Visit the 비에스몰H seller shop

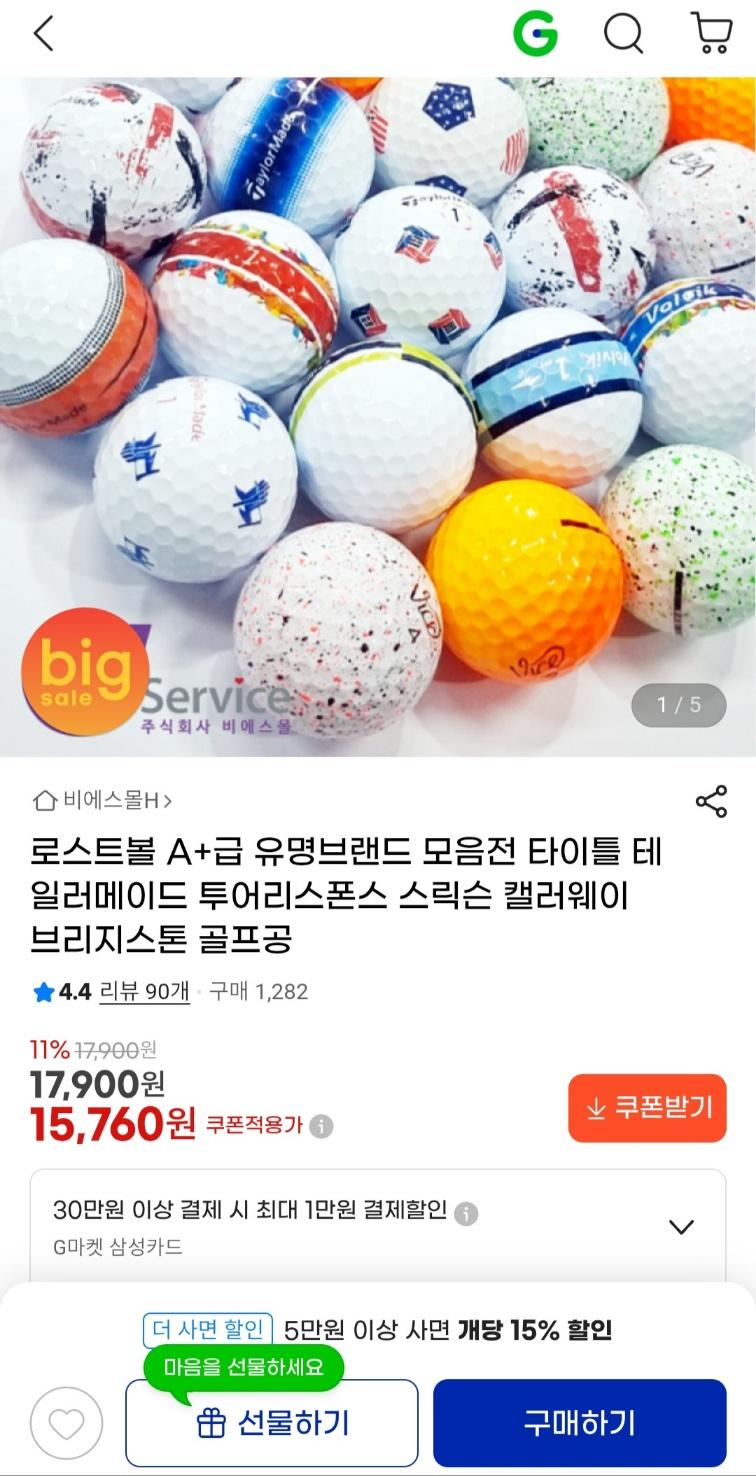102,800
